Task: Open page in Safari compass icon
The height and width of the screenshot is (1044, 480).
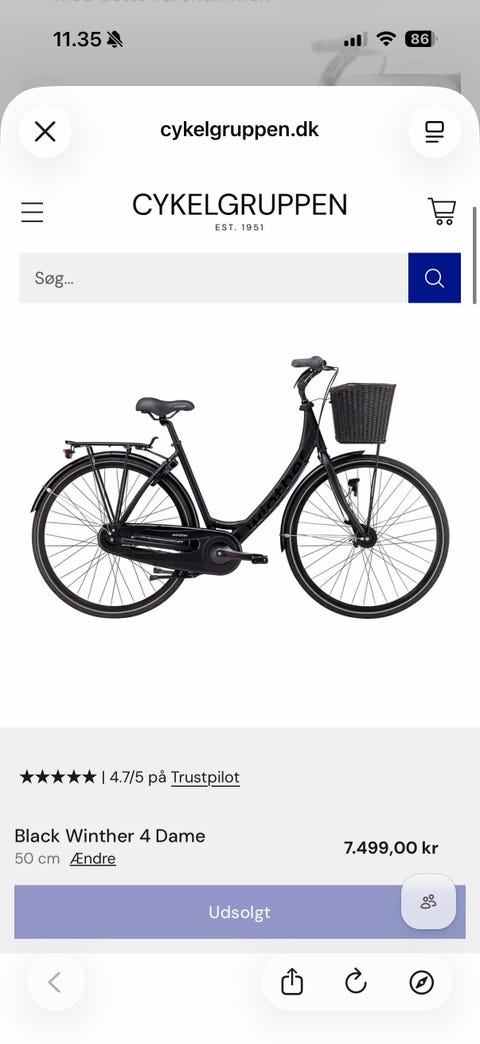Action: click(x=421, y=982)
